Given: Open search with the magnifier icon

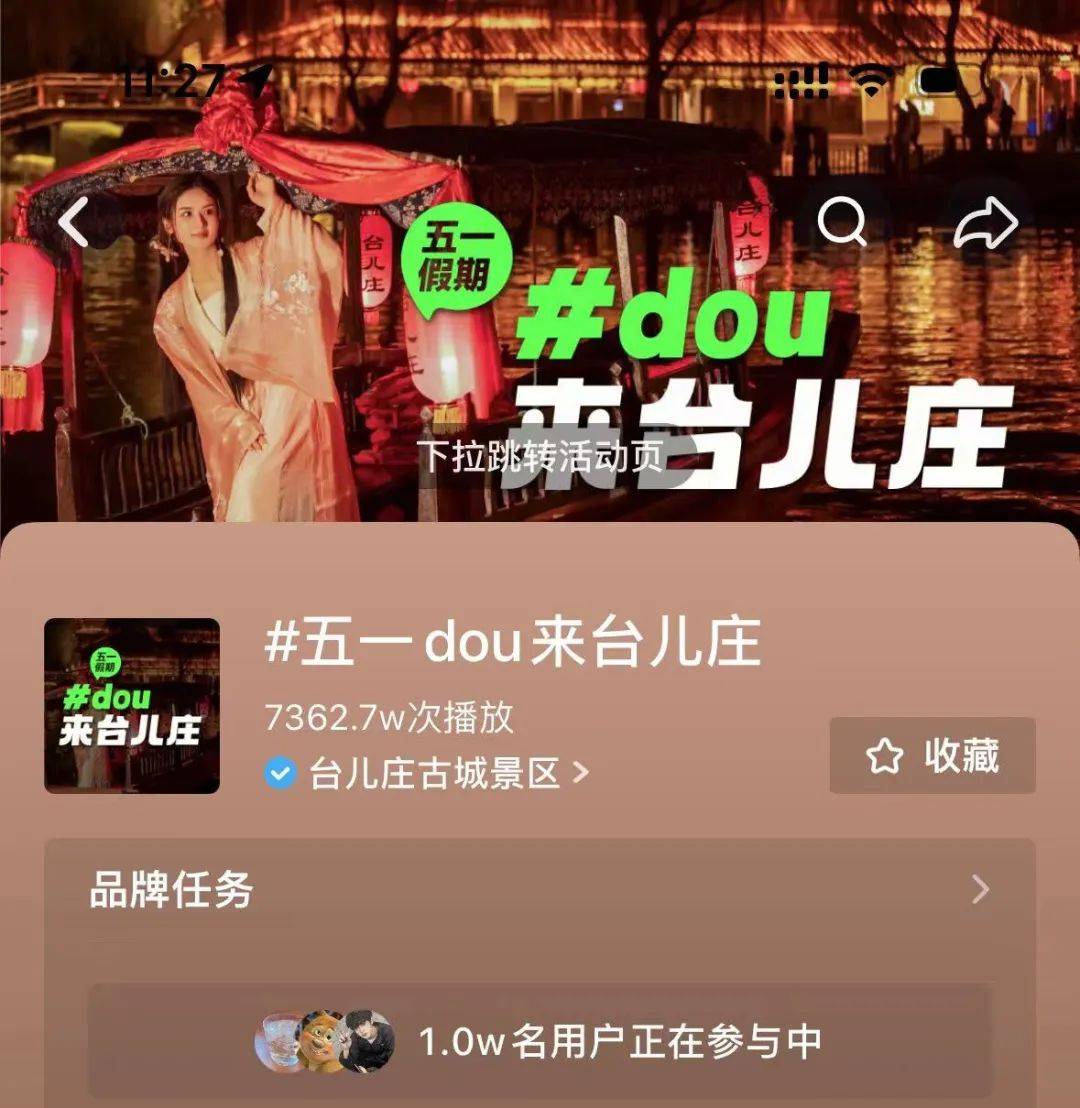Looking at the screenshot, I should (842, 222).
